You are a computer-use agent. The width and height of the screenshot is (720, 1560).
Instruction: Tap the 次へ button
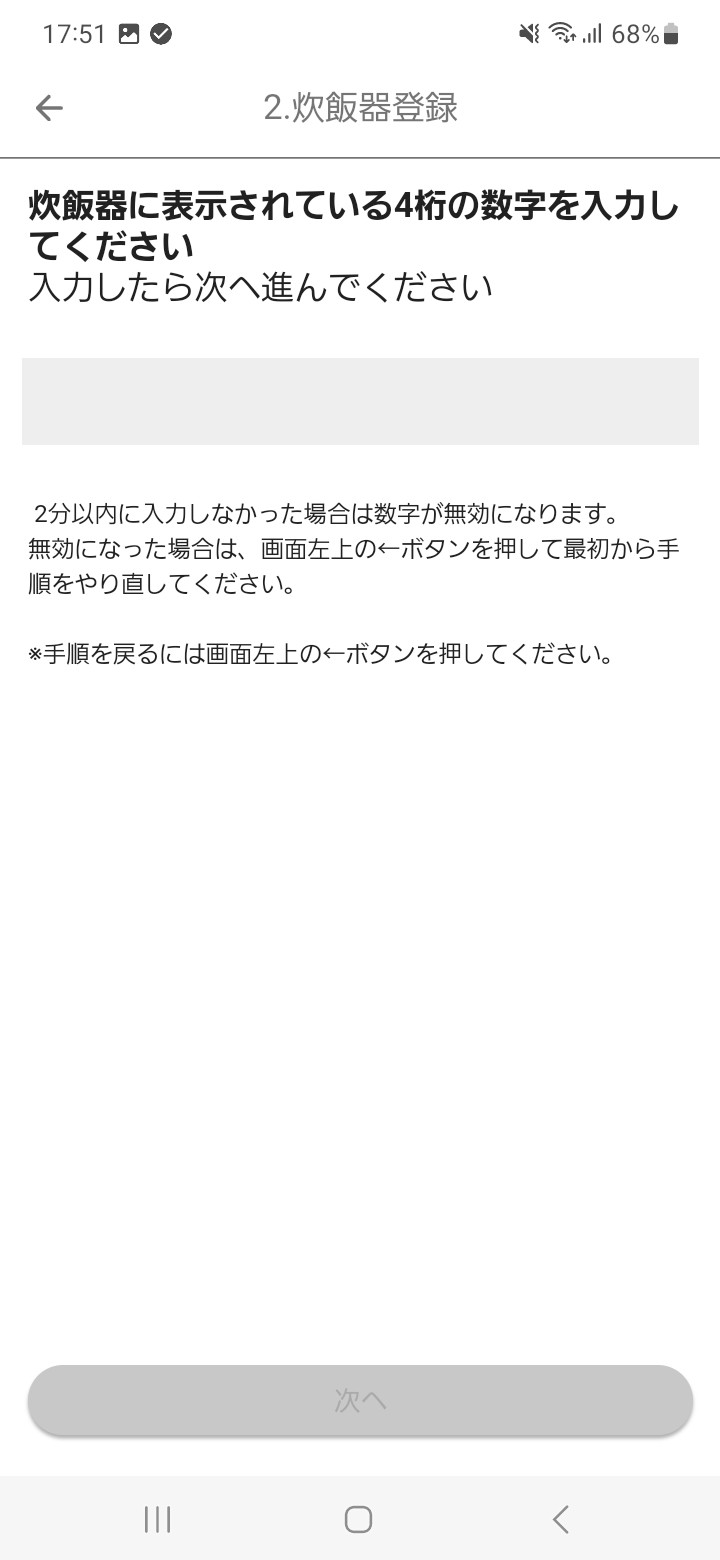point(360,1400)
